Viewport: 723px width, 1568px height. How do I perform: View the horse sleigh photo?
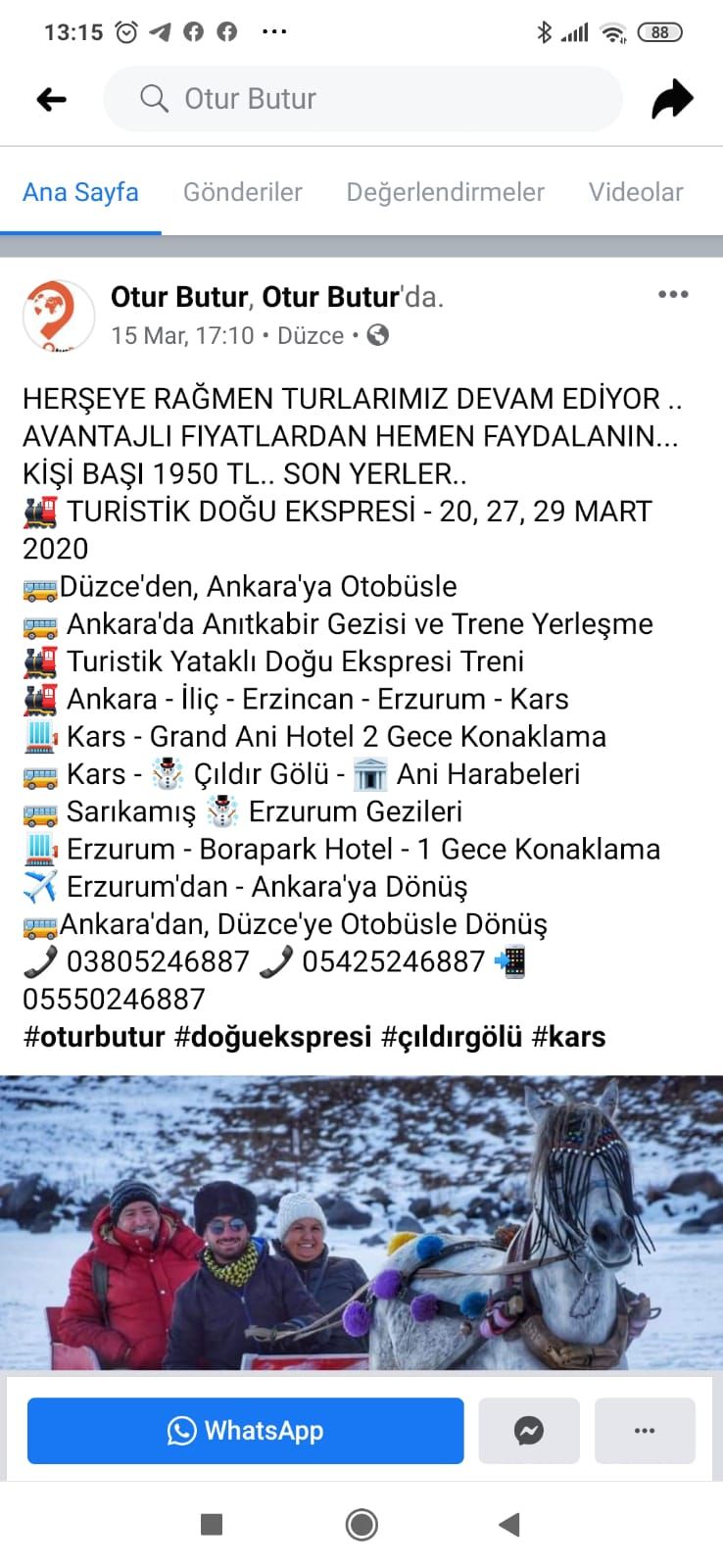click(x=361, y=1222)
